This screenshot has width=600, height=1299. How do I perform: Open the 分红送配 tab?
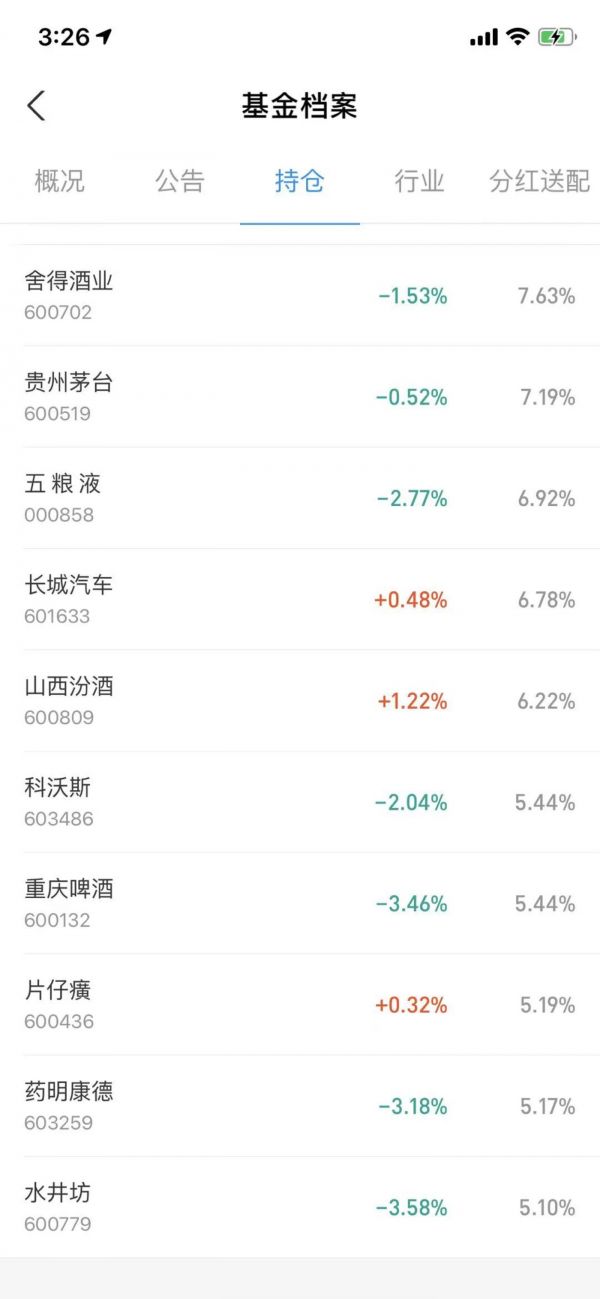click(x=539, y=182)
